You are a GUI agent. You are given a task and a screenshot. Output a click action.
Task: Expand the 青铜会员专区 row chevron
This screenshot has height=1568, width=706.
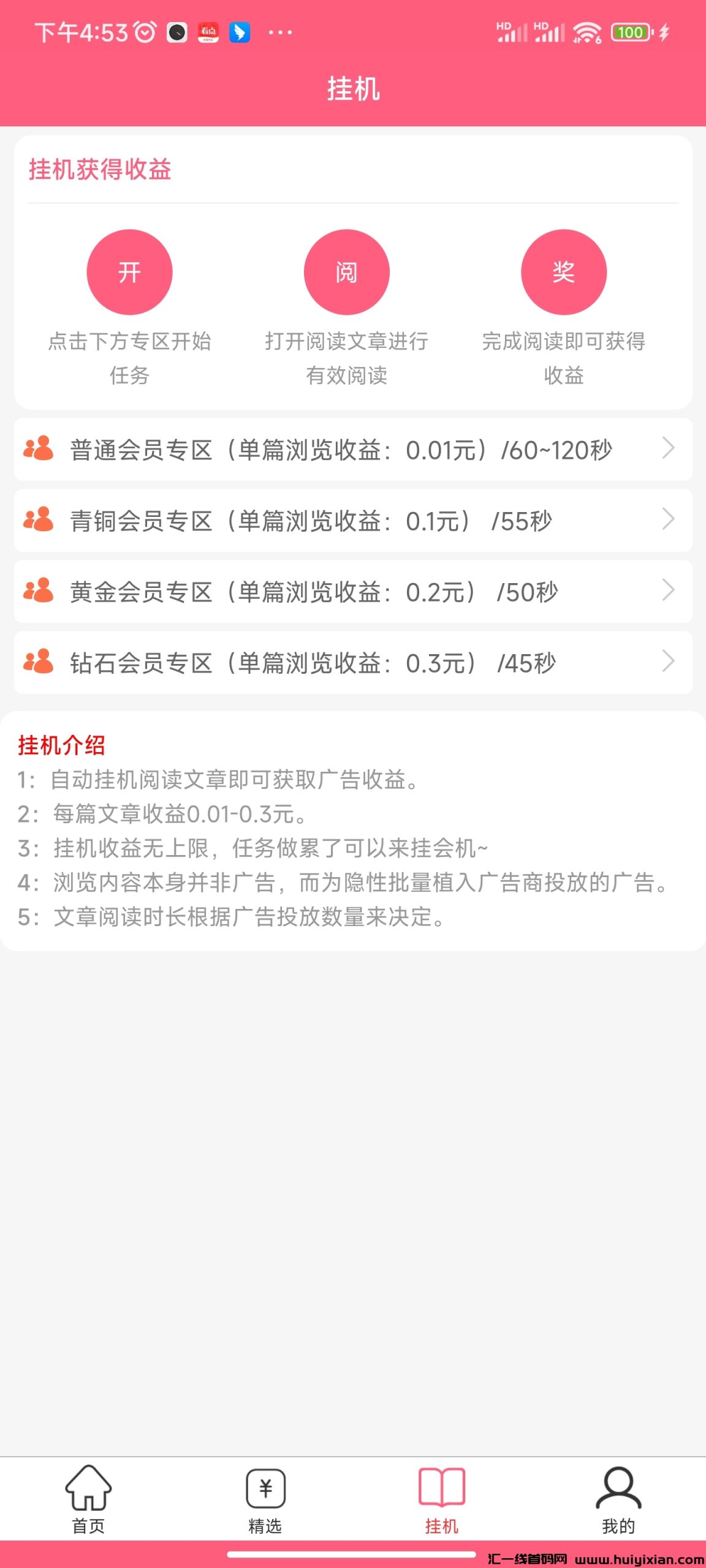668,520
